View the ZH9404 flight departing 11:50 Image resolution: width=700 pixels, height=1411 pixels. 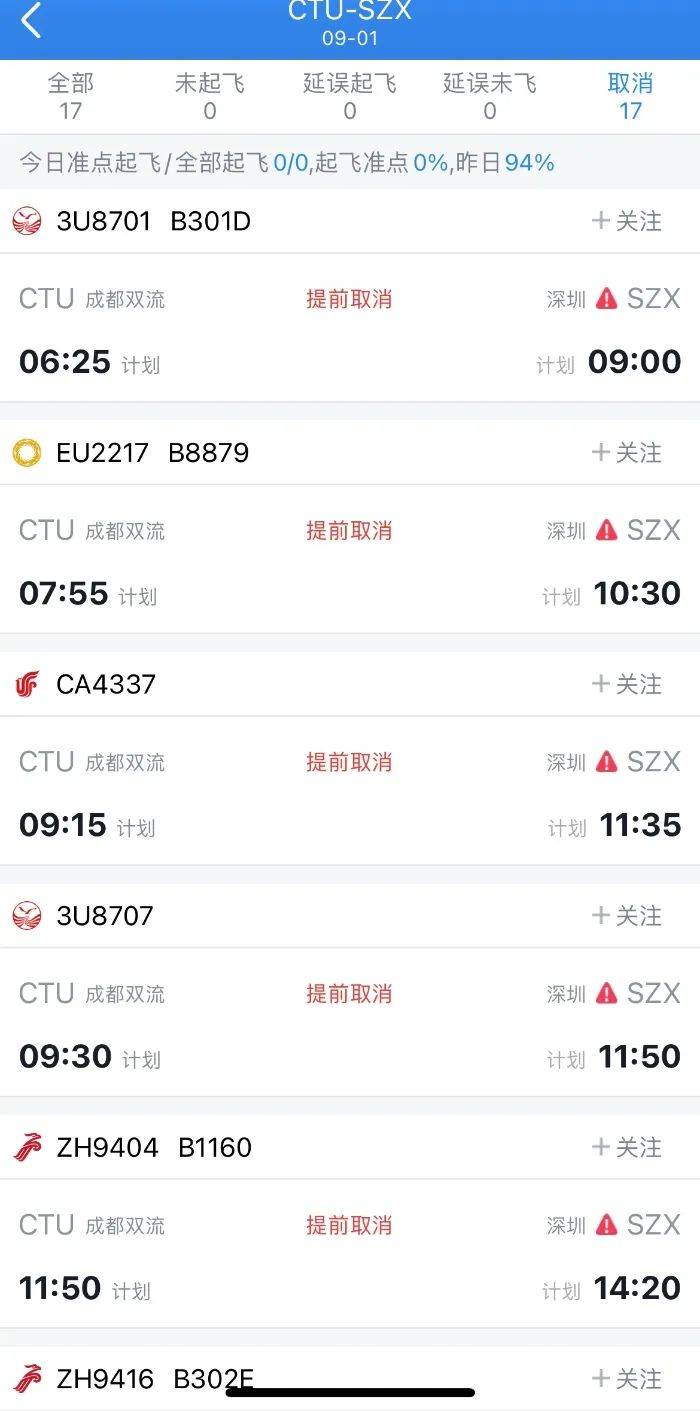[x=350, y=1254]
